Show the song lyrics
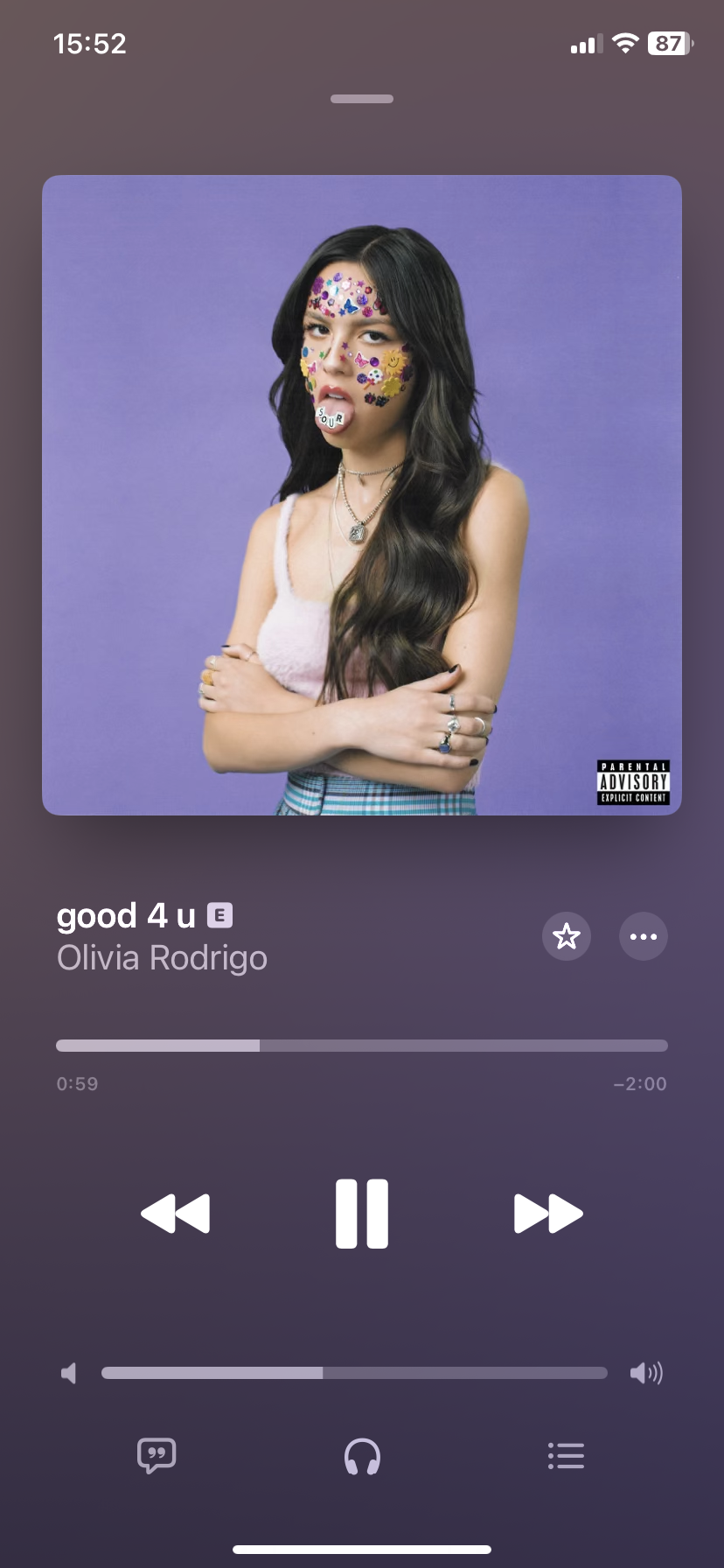This screenshot has height=1568, width=724. (157, 1456)
